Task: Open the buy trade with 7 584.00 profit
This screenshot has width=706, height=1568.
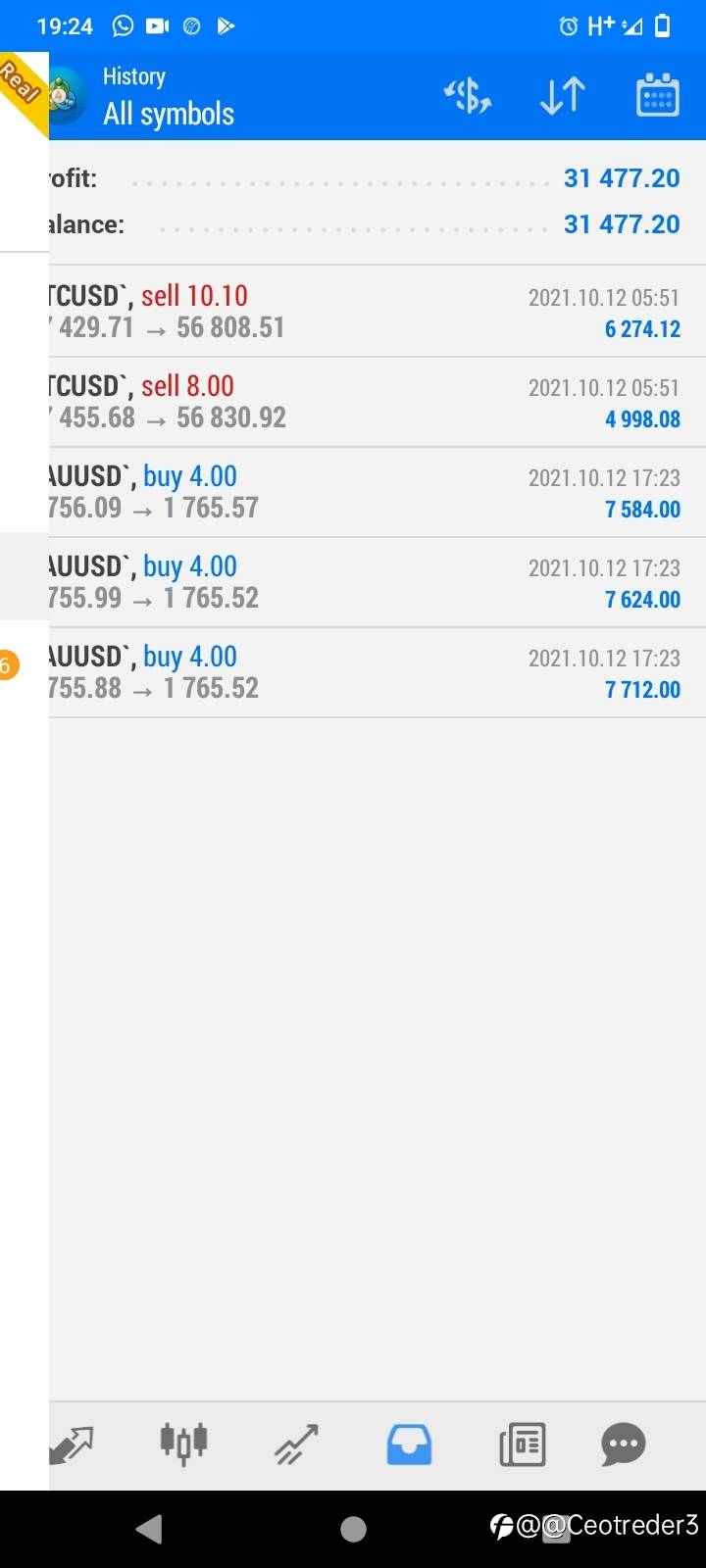Action: (378, 492)
